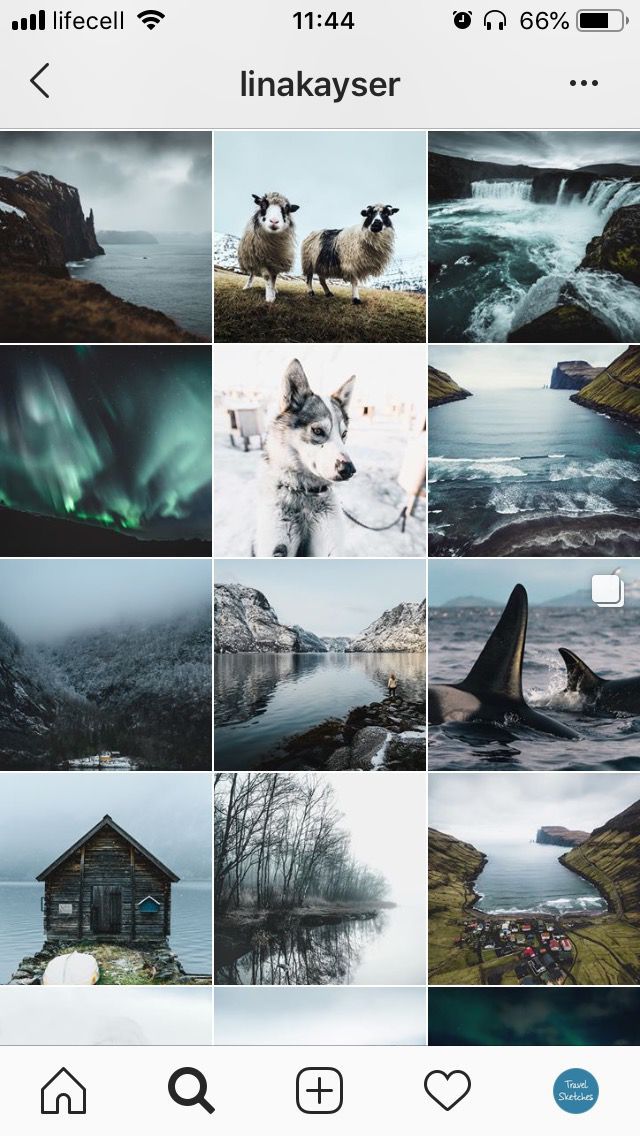Viewport: 640px width, 1136px height.
Task: View the aerial coastal village photo
Action: coord(534,879)
